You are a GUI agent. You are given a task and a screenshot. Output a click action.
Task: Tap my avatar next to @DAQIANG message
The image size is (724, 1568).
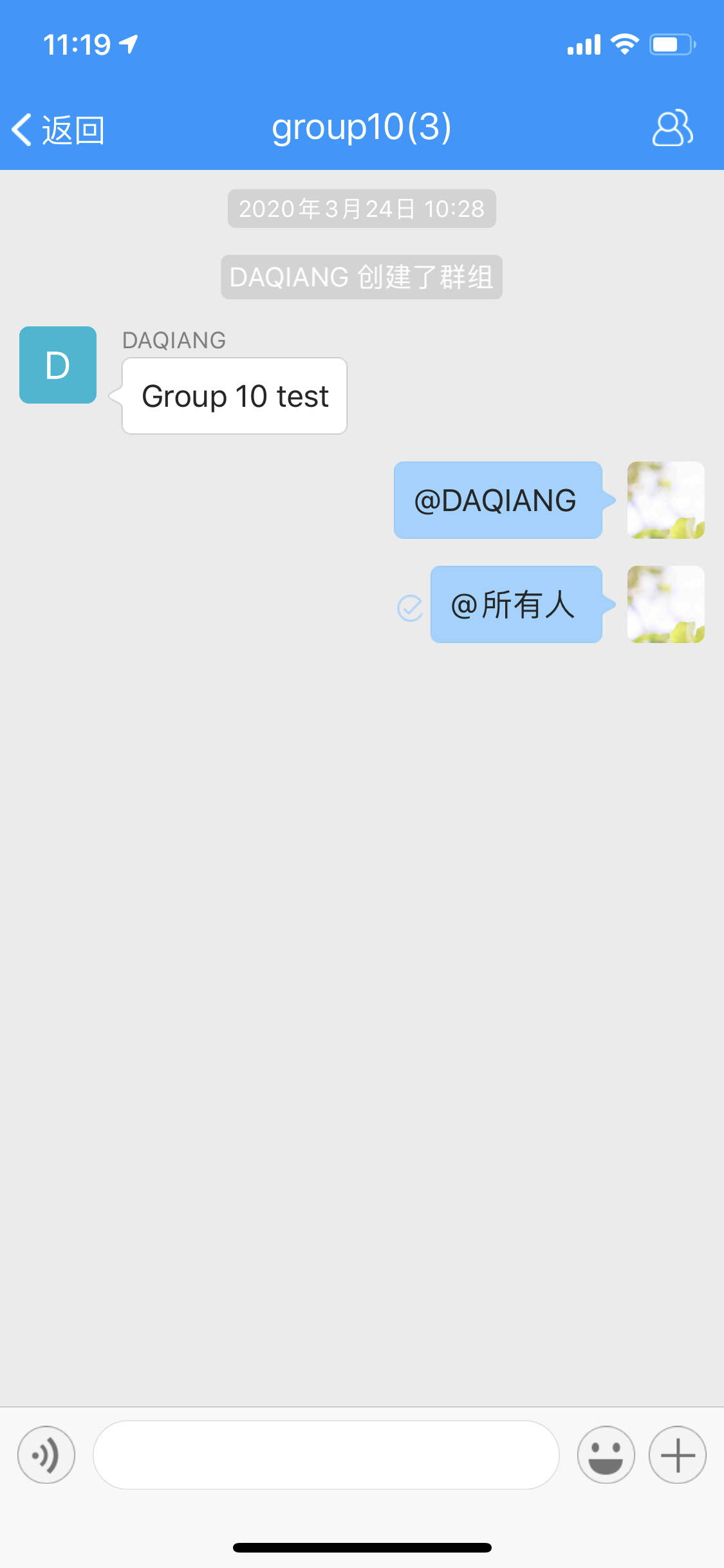[665, 500]
